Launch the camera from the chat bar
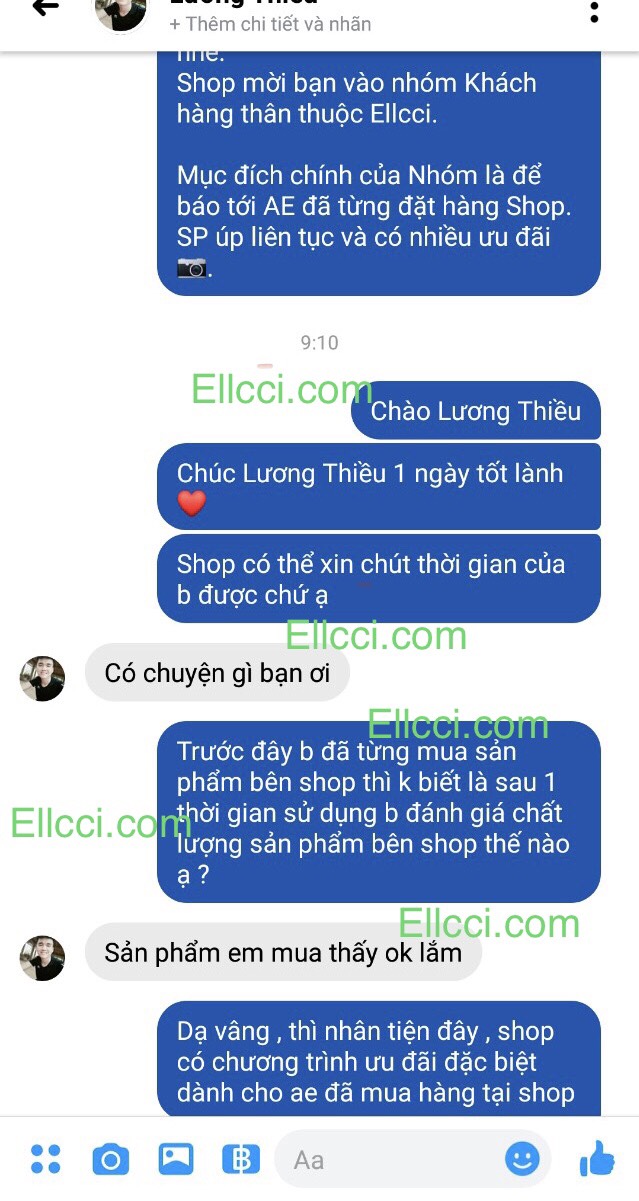 click(110, 1160)
